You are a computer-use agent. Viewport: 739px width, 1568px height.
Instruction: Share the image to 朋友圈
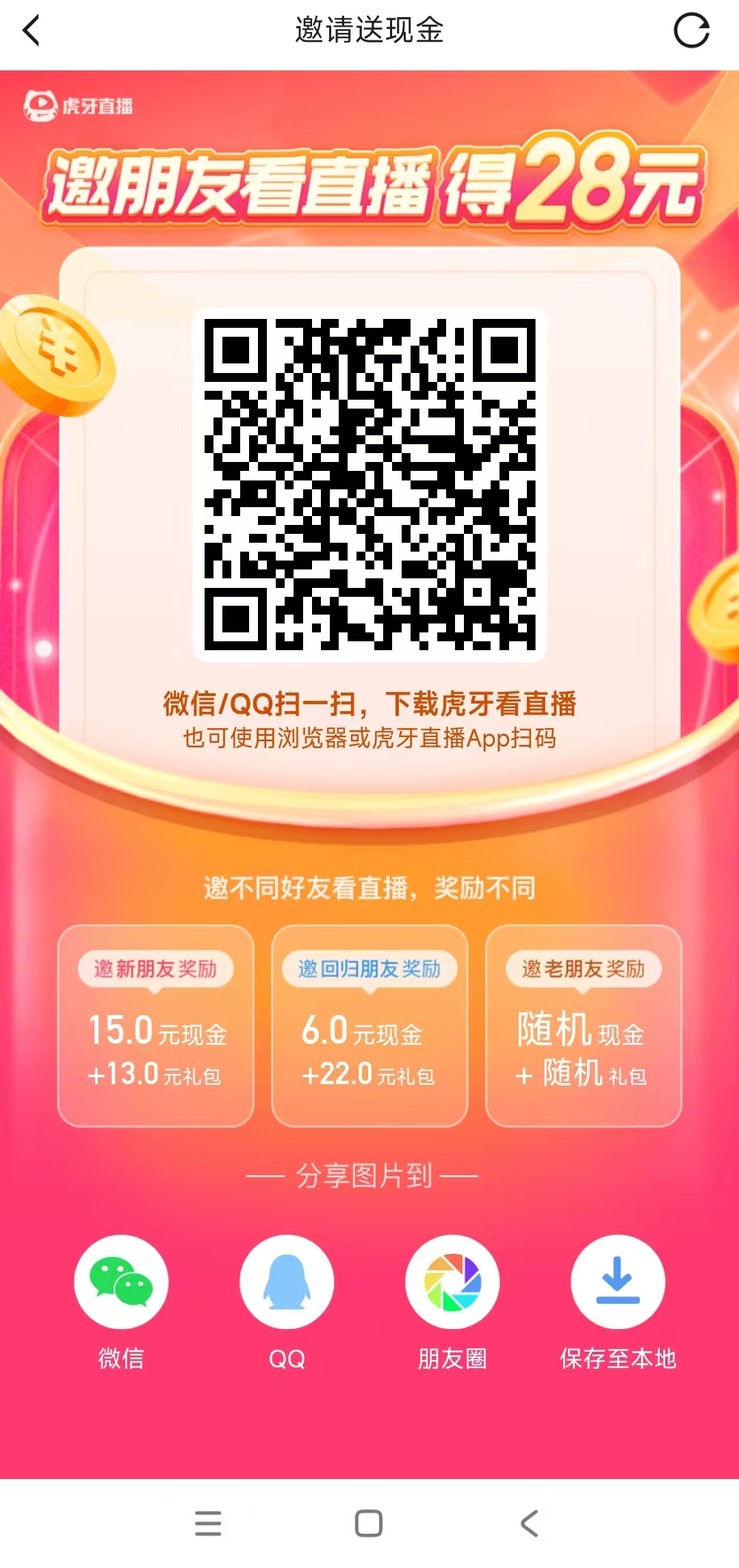(452, 1281)
